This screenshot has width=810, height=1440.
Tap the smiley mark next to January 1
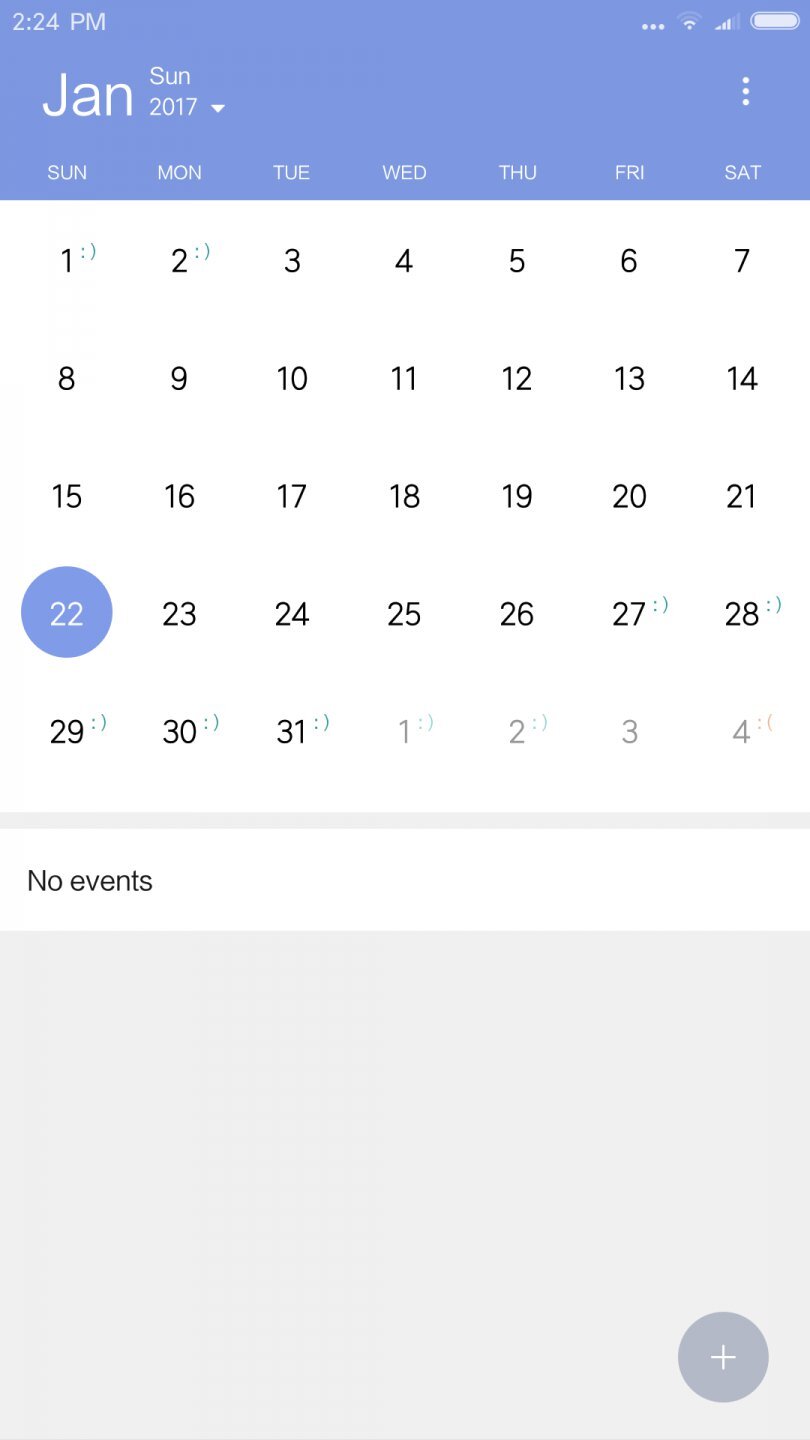coord(86,252)
